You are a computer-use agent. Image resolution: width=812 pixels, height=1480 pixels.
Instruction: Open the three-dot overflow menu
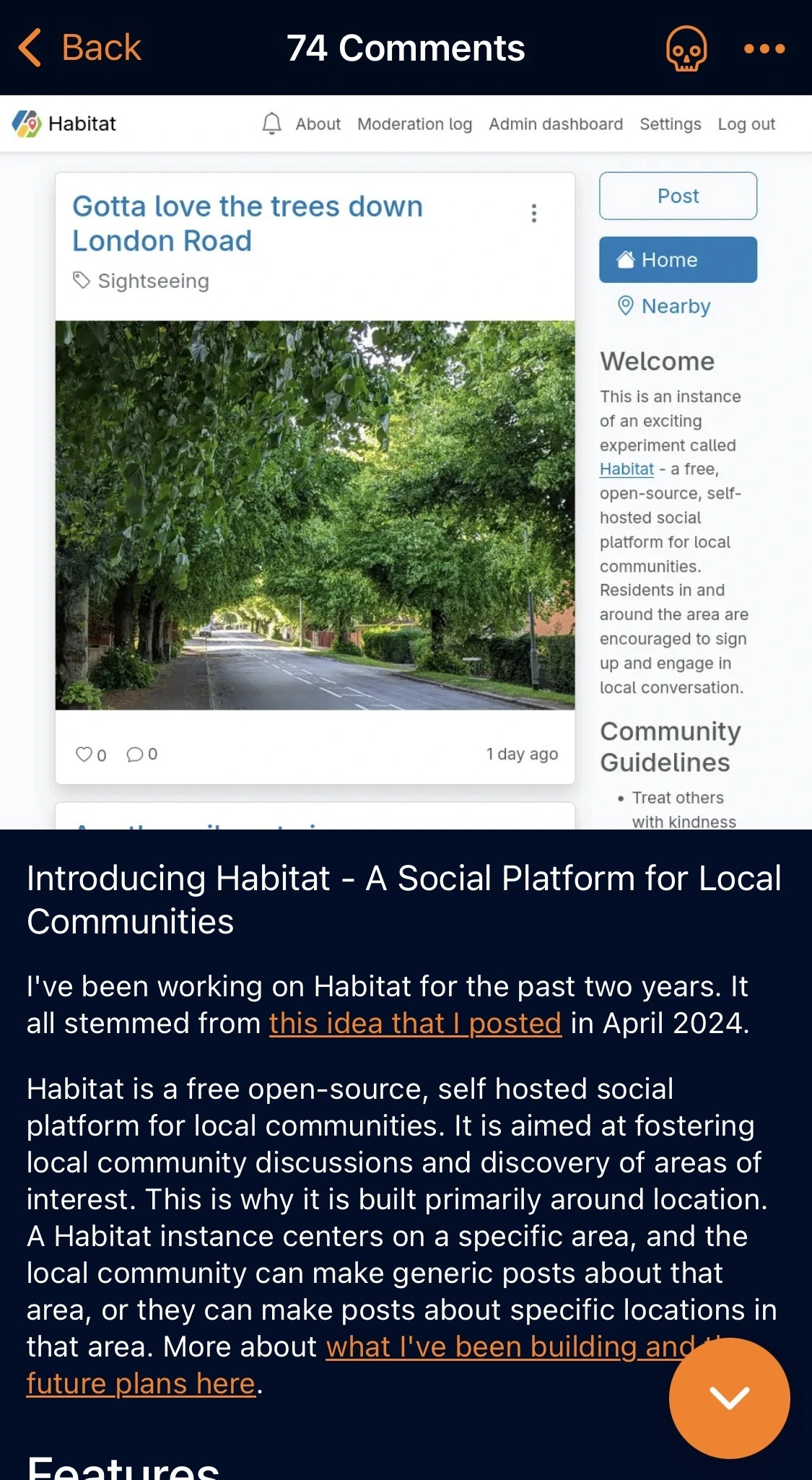(x=764, y=48)
